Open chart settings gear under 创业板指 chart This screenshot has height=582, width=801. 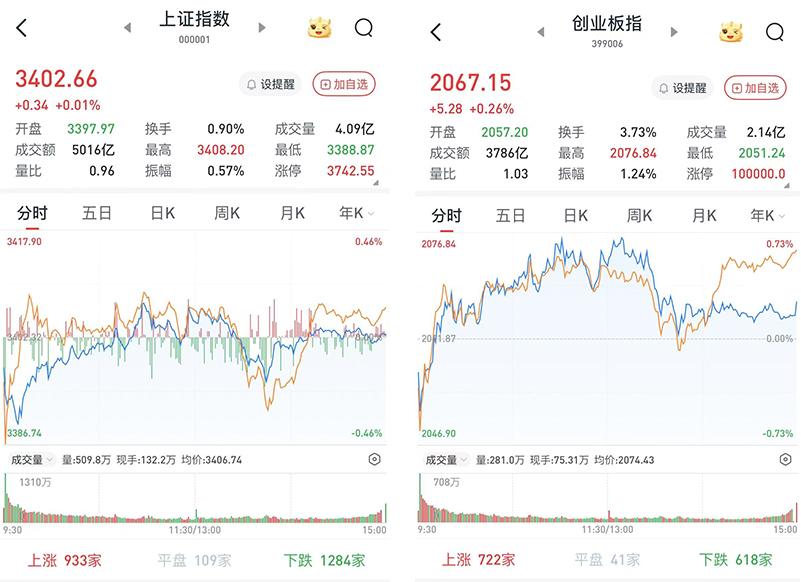pos(785,459)
